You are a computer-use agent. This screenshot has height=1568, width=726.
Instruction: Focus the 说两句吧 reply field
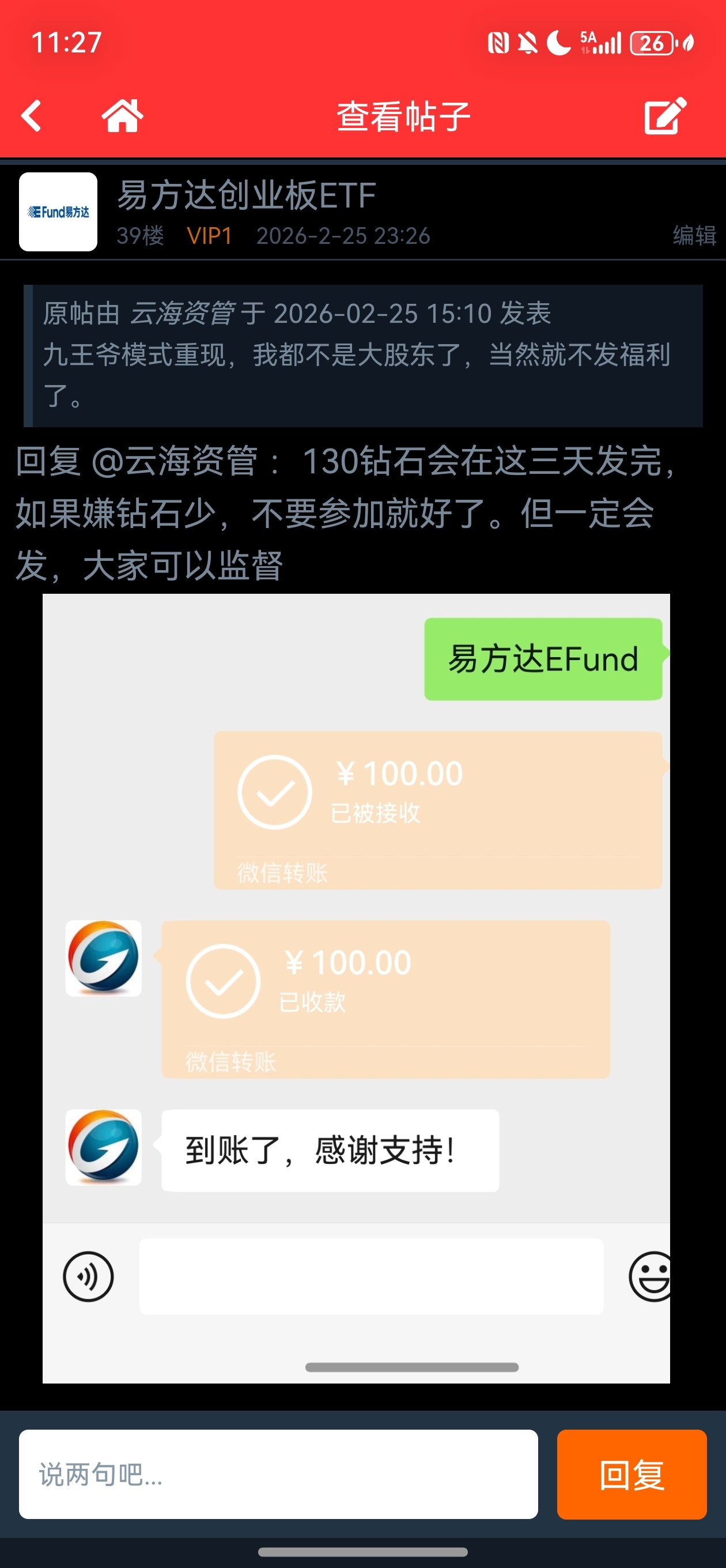tap(278, 1473)
